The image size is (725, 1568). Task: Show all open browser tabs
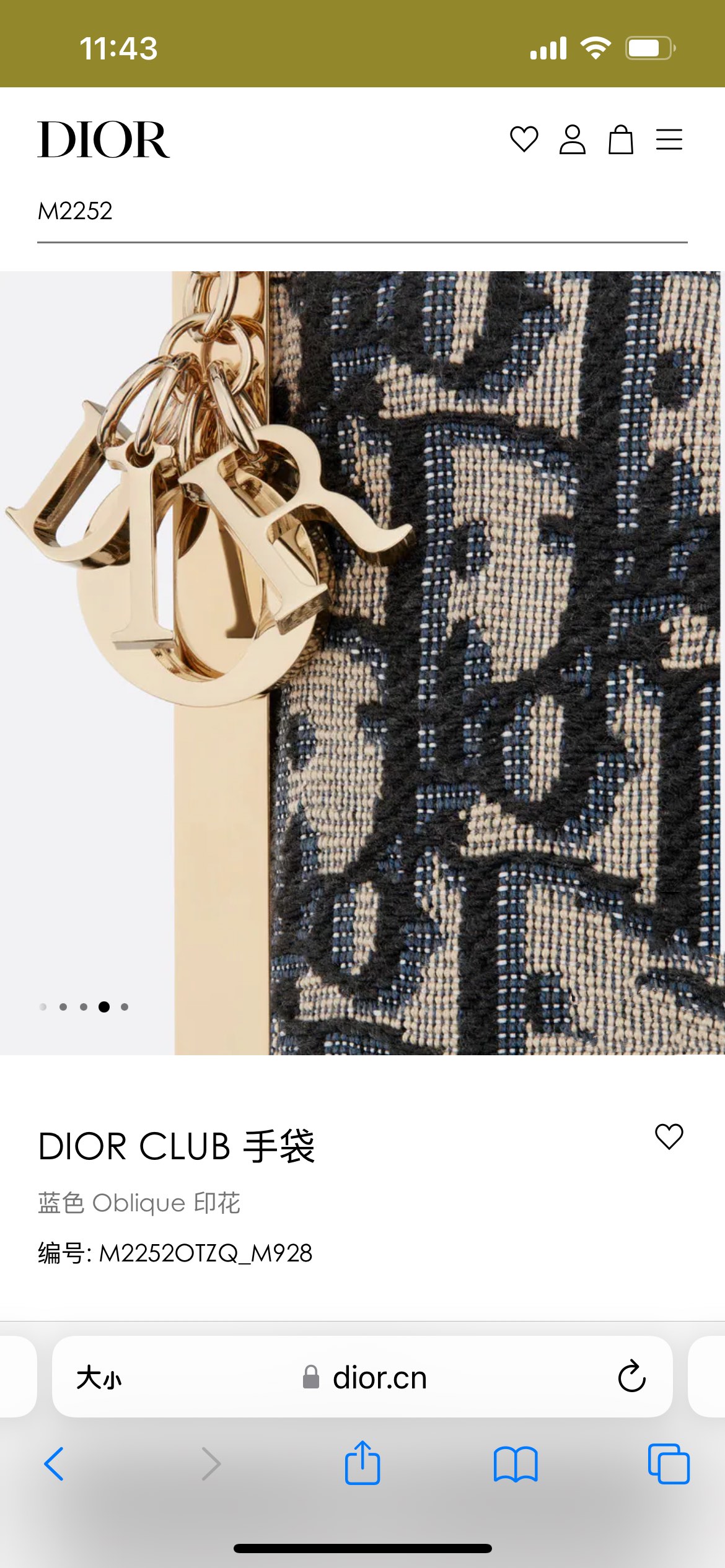click(669, 1464)
